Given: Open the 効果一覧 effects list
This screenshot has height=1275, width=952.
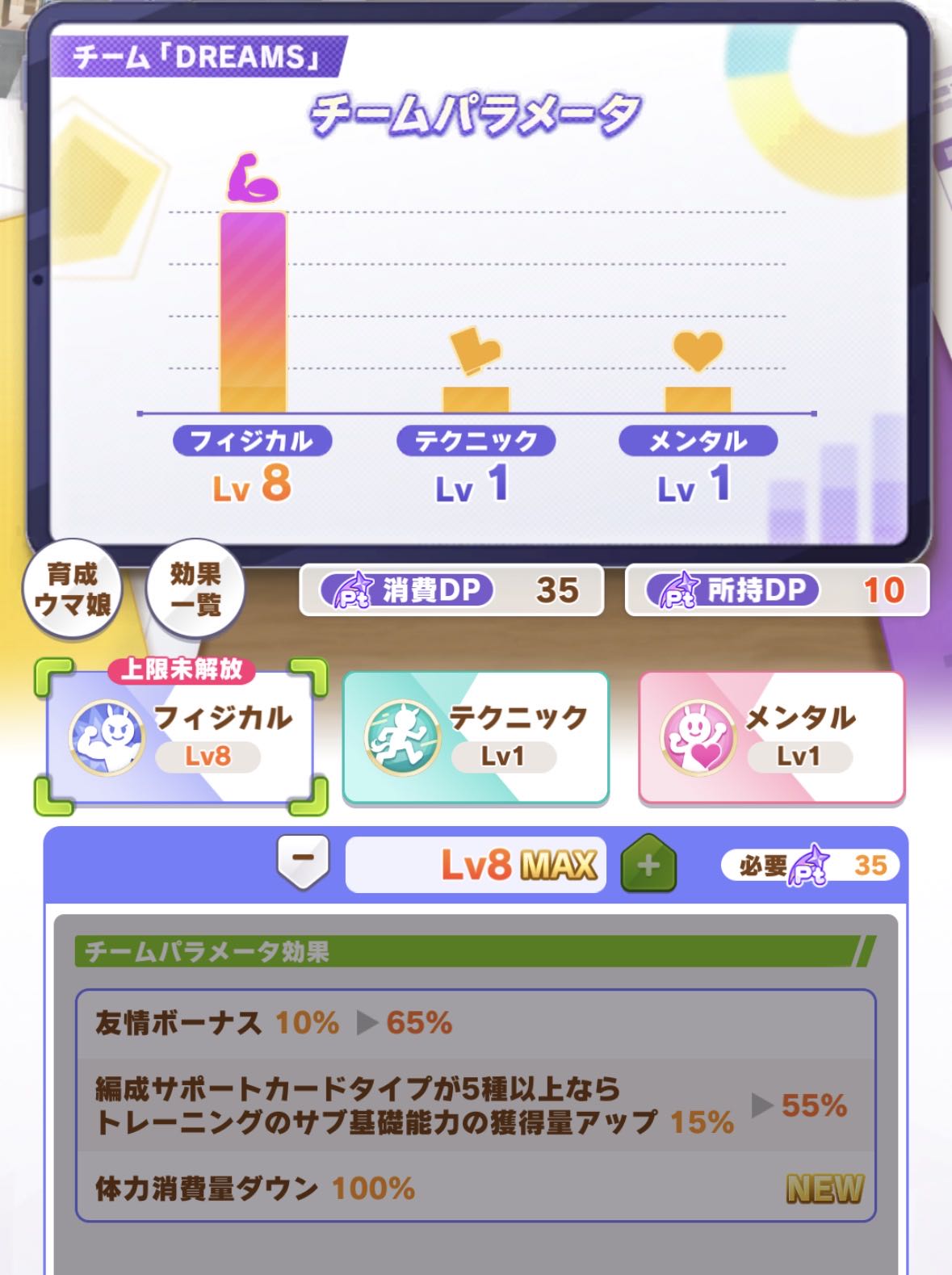Looking at the screenshot, I should [195, 589].
